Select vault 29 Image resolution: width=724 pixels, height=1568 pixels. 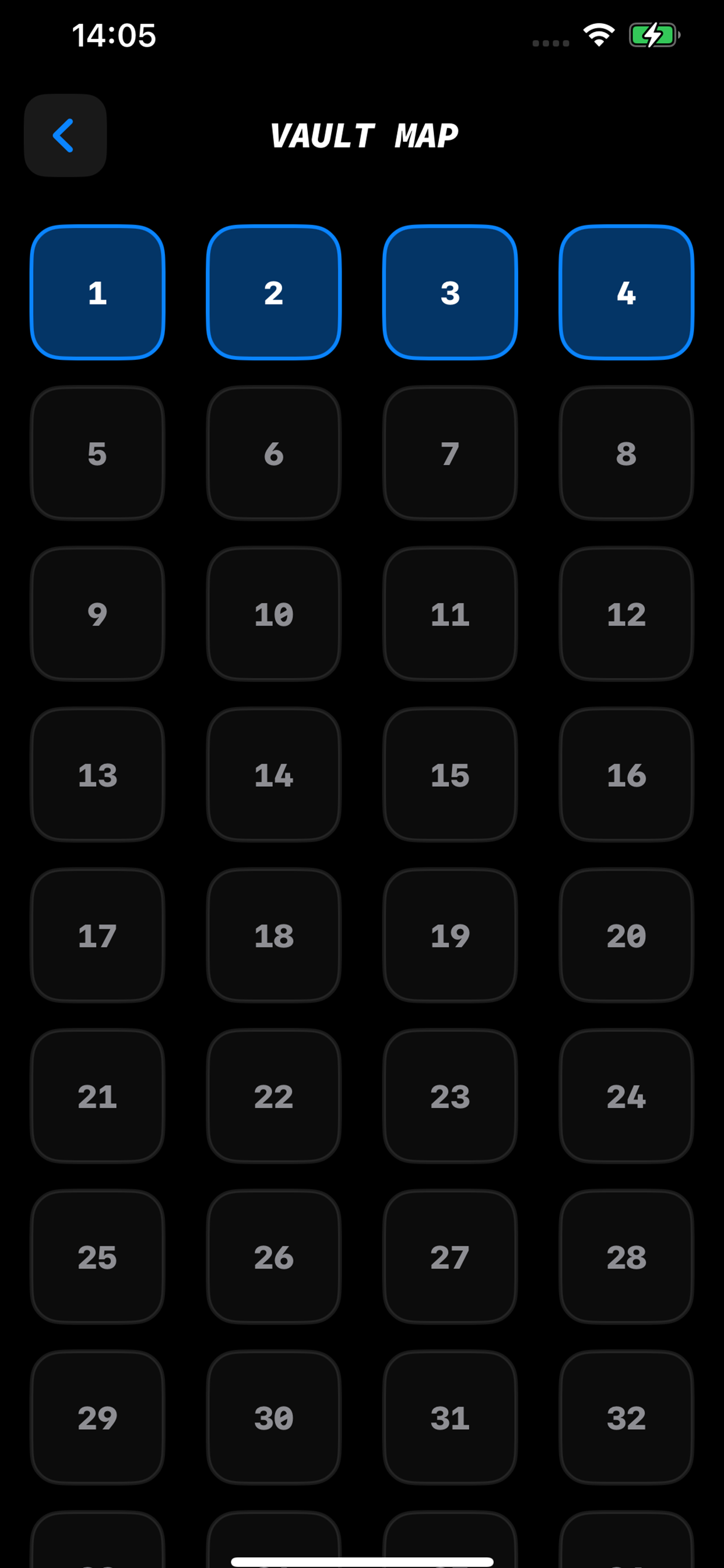click(x=97, y=1417)
